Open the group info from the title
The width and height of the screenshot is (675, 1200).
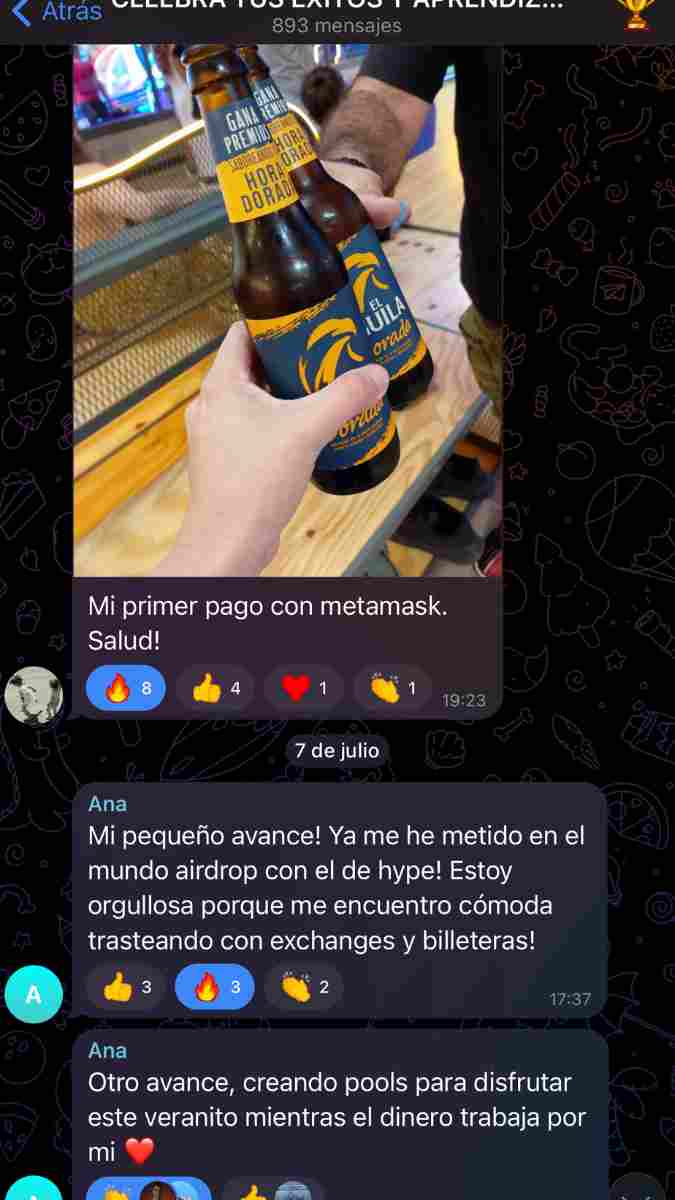336,14
